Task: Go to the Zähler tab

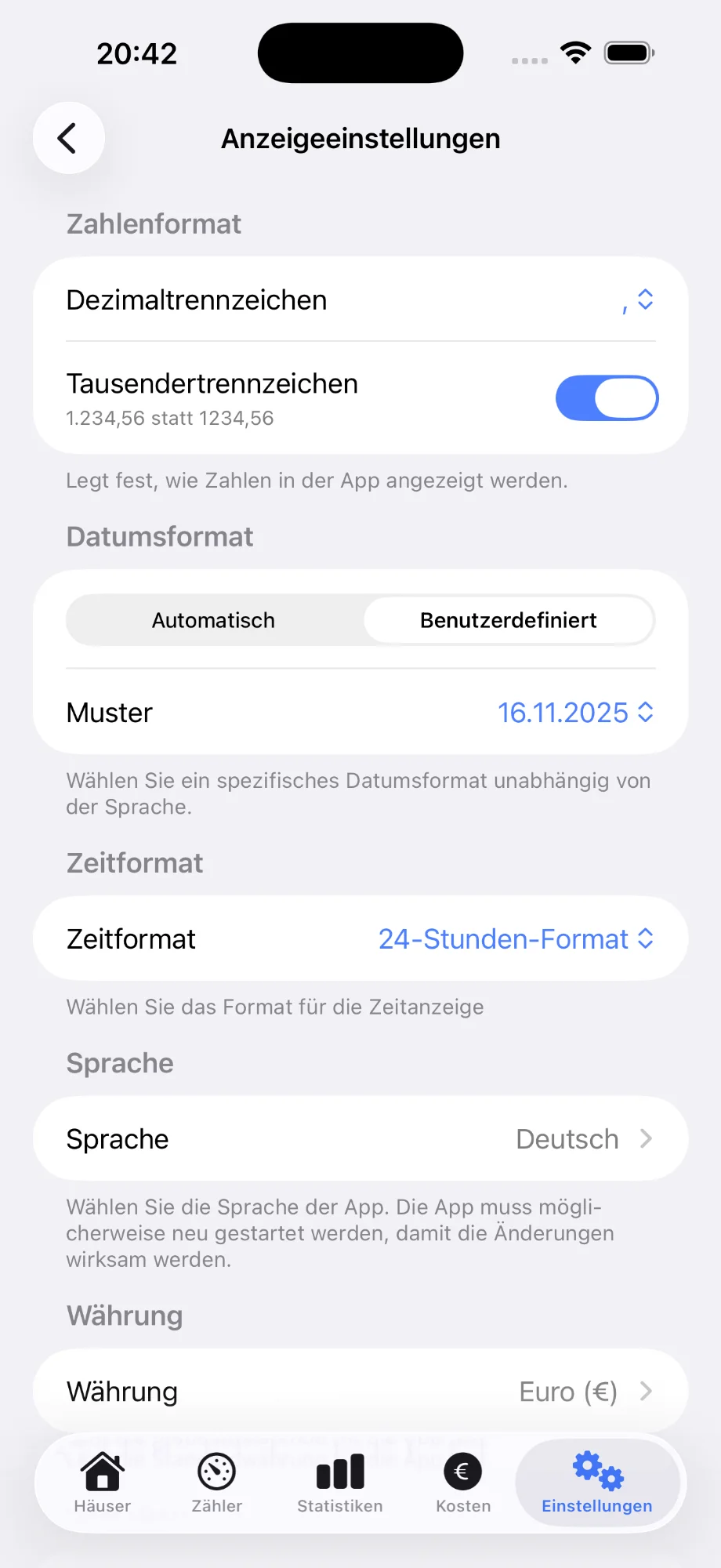Action: (x=217, y=1482)
